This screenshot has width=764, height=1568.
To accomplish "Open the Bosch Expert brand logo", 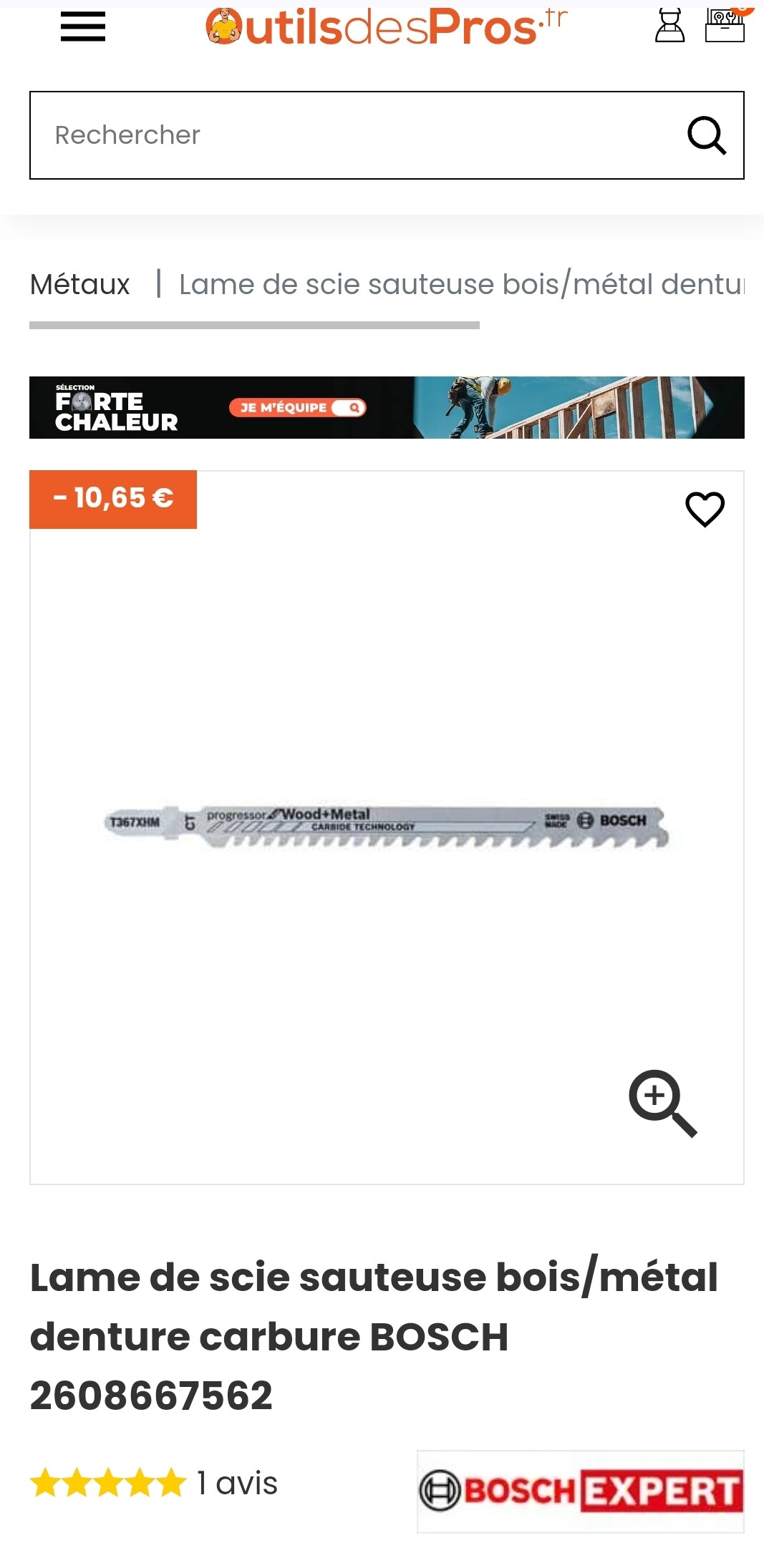I will pyautogui.click(x=581, y=1491).
